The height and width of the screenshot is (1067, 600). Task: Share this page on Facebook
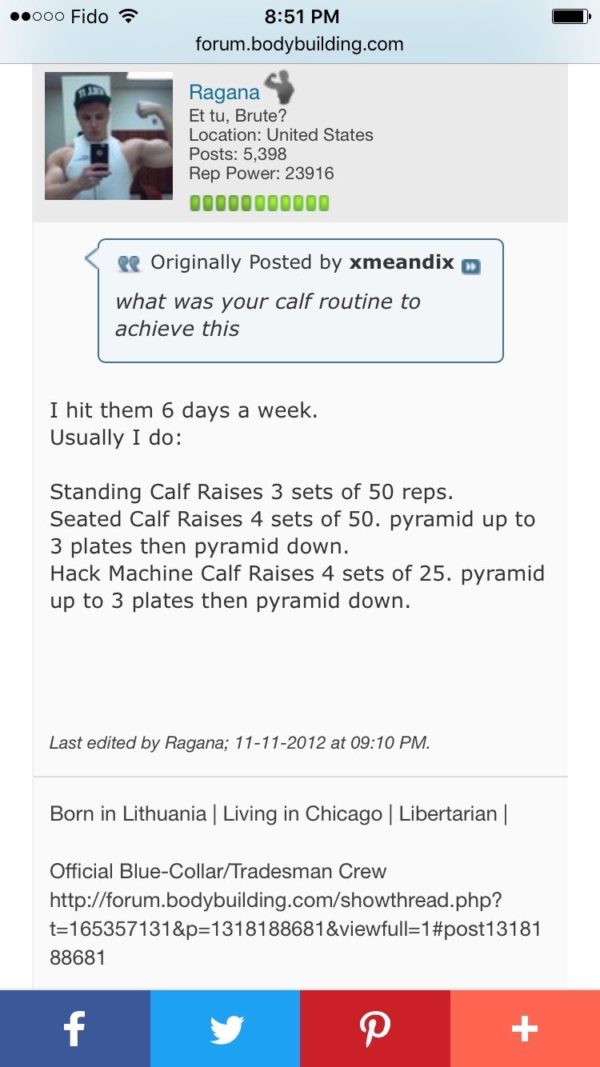tap(75, 1028)
